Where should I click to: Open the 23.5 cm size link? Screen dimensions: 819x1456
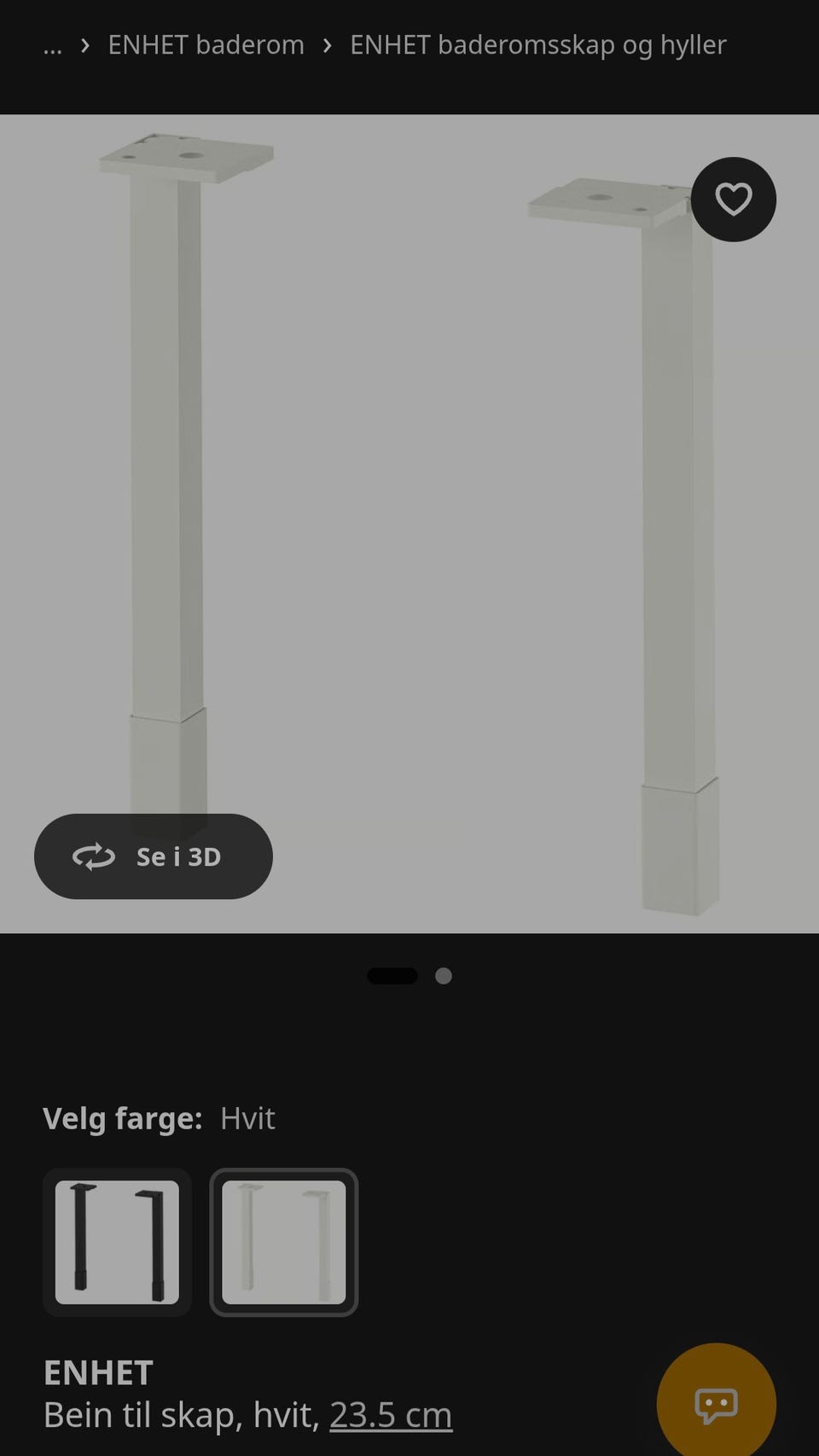coord(391,1415)
